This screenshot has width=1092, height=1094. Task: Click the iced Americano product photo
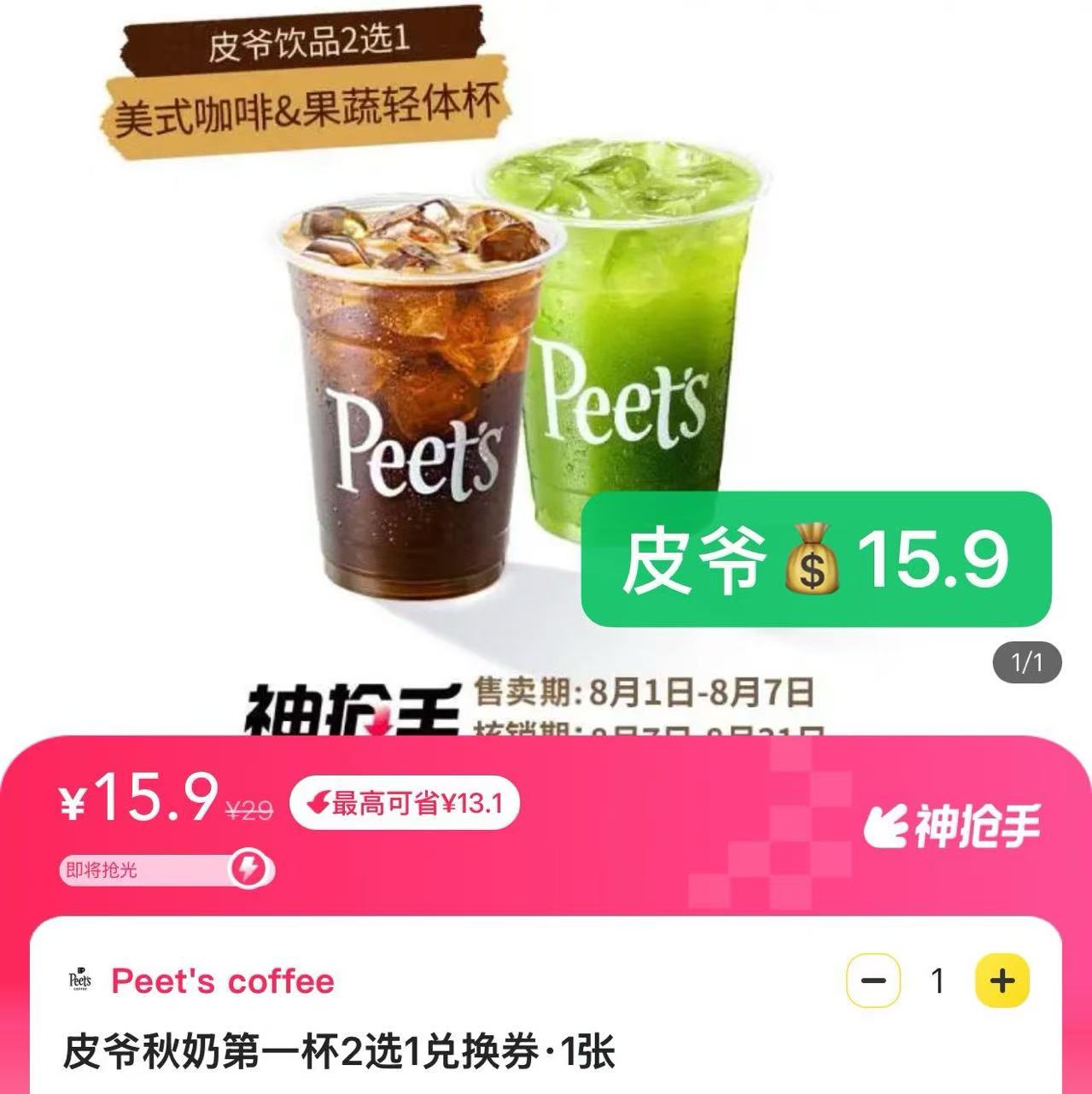click(x=410, y=384)
